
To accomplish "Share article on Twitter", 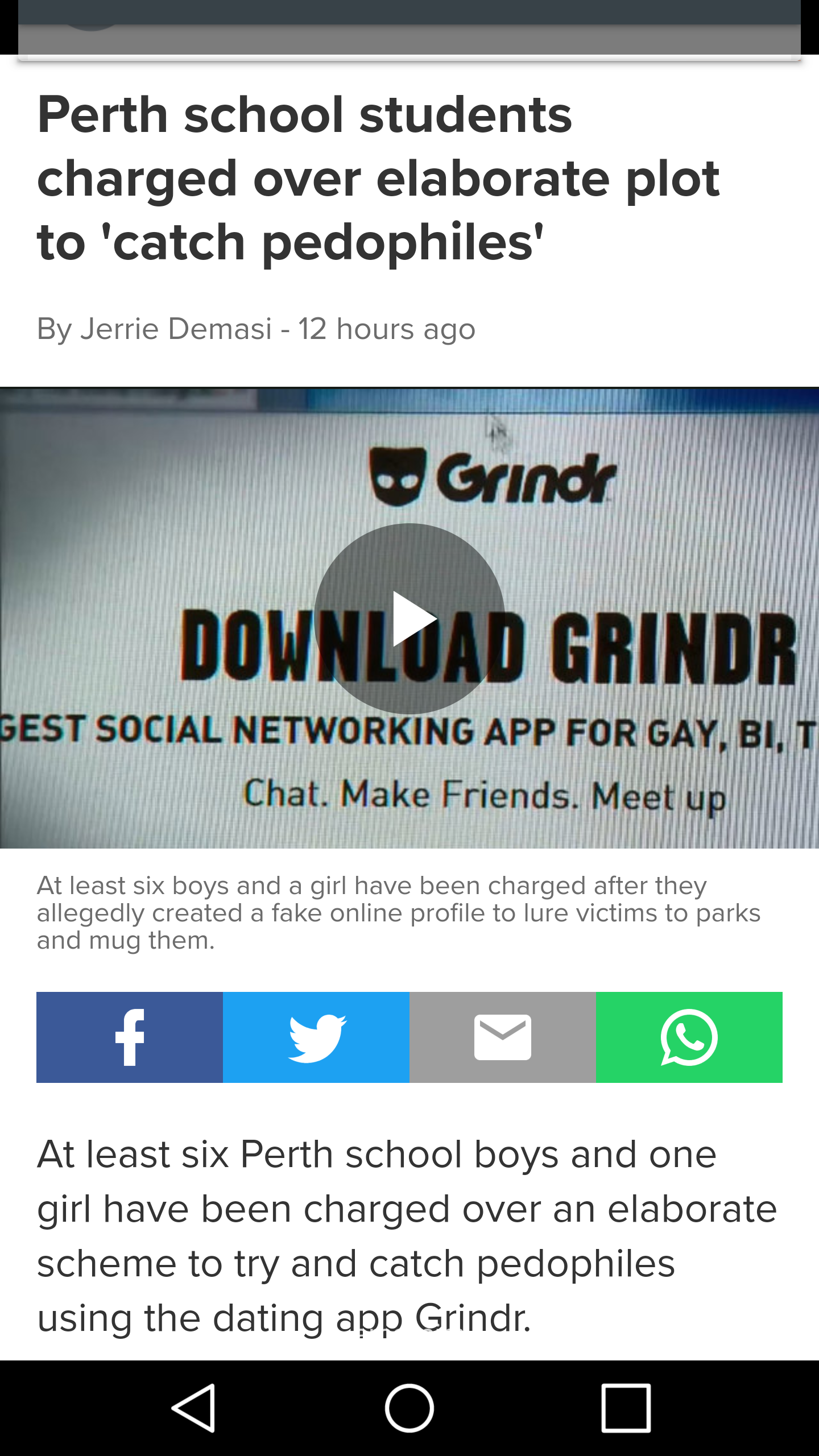I will point(316,1037).
